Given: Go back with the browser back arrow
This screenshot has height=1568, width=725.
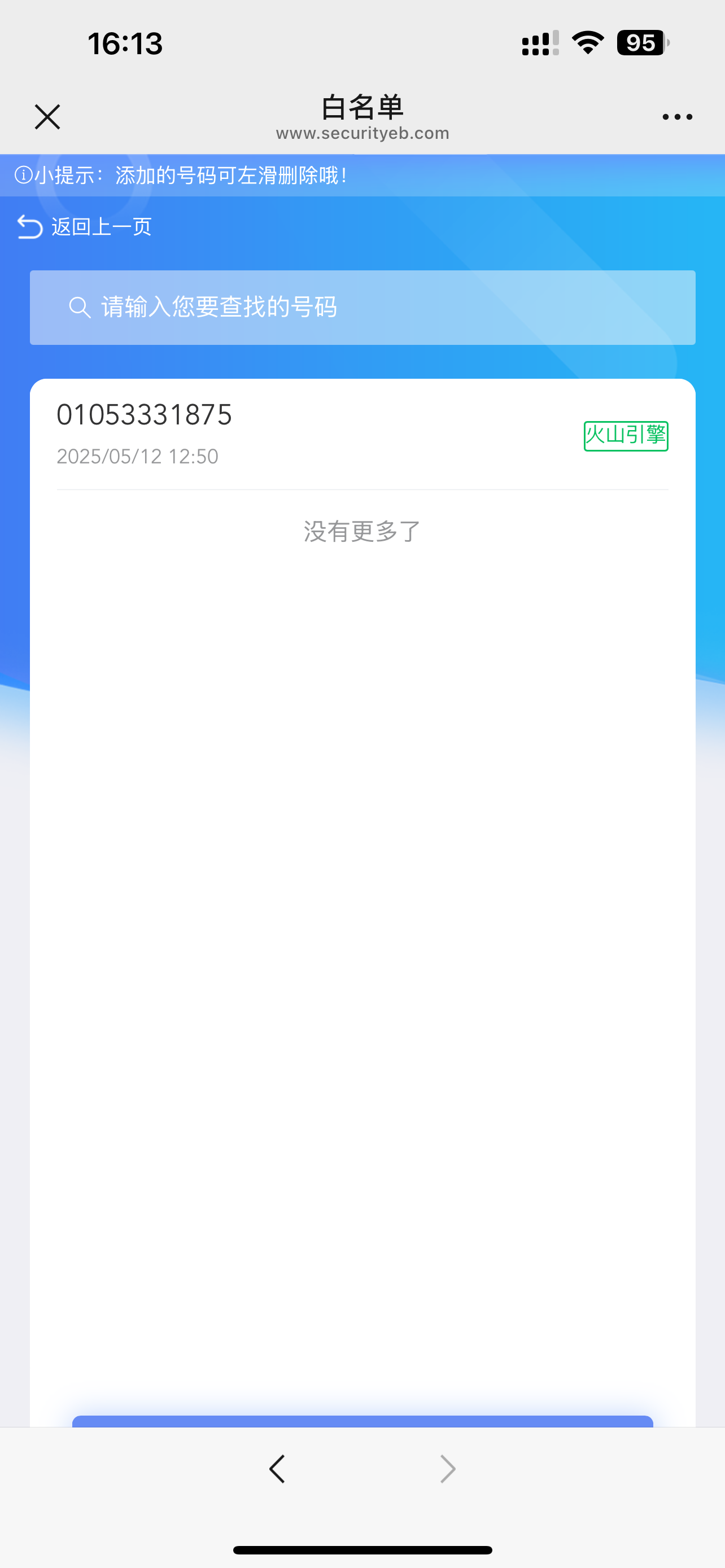Looking at the screenshot, I should tap(277, 1469).
